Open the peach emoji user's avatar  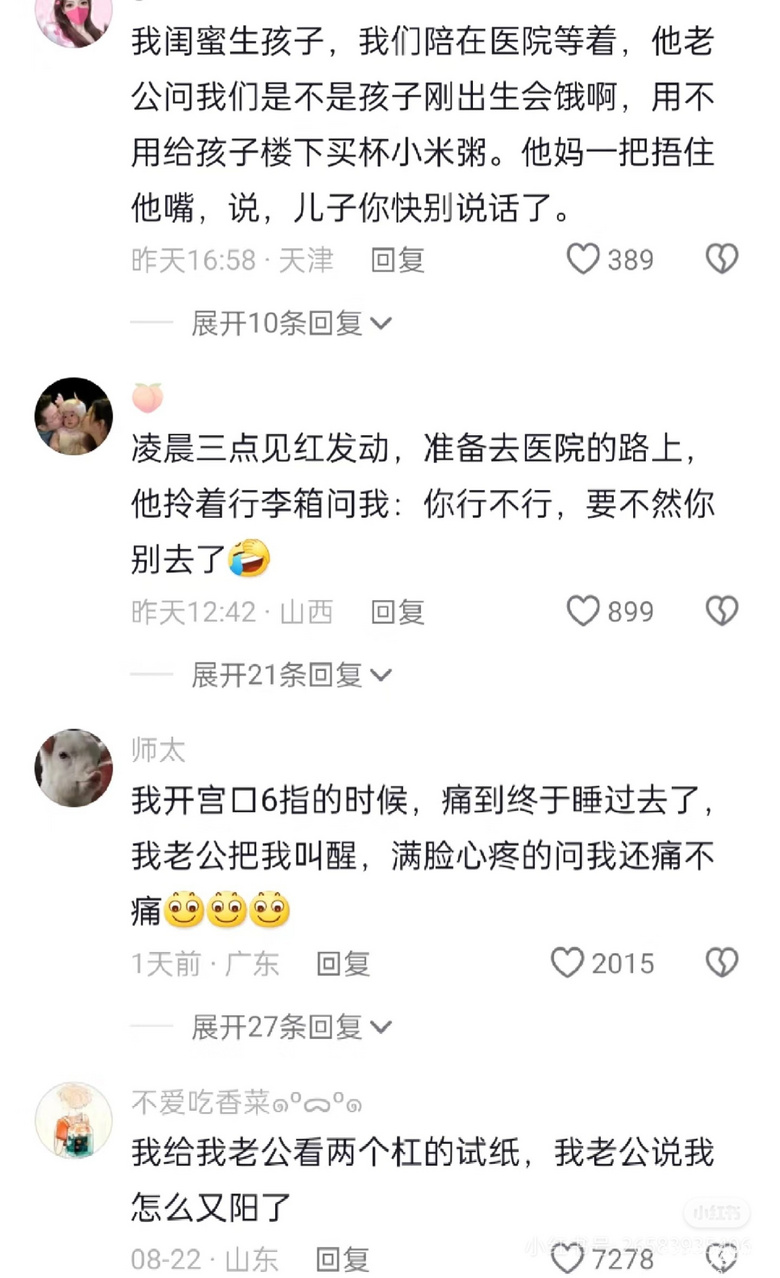[74, 416]
